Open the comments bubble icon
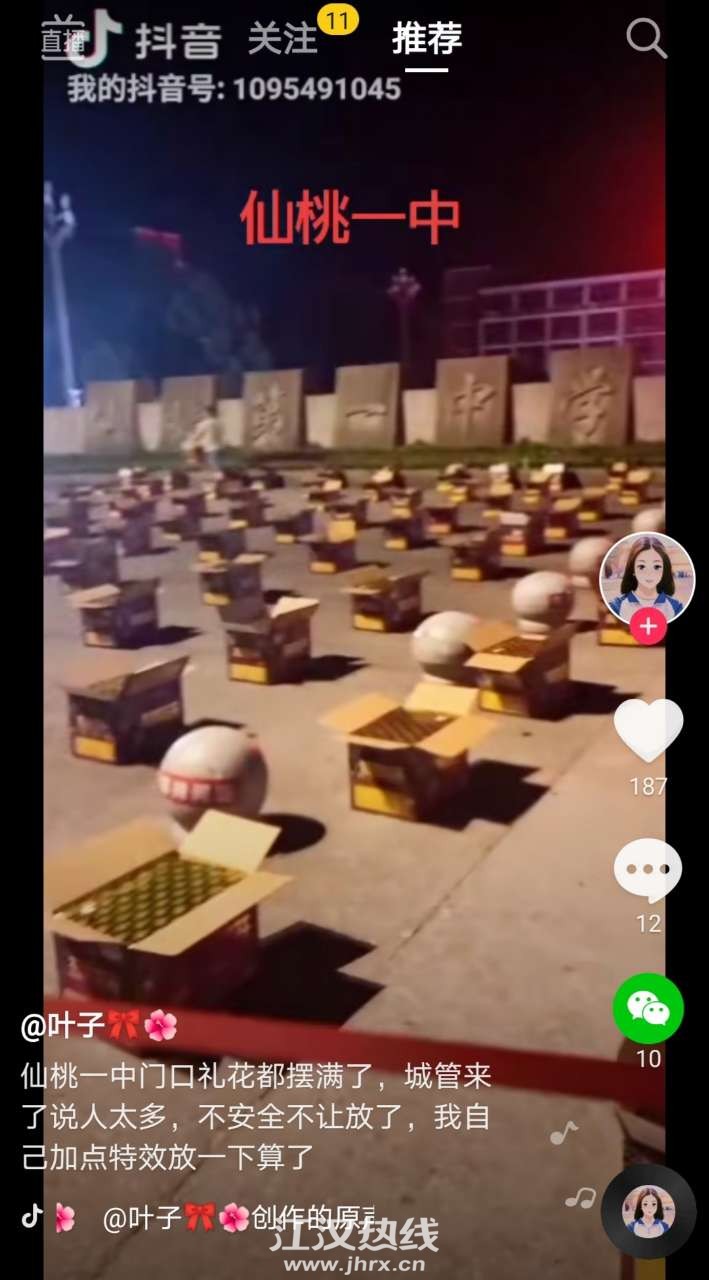The image size is (709, 1280). [648, 870]
